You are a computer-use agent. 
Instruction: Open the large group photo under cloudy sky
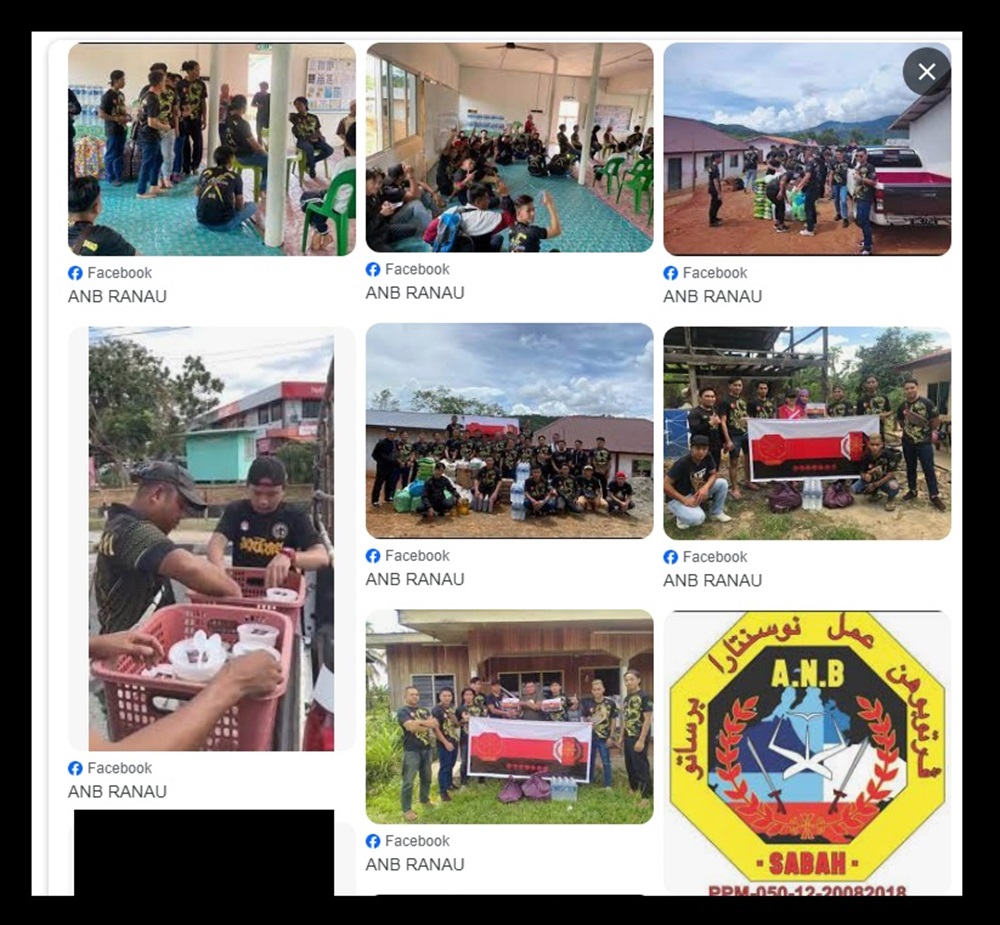[509, 431]
